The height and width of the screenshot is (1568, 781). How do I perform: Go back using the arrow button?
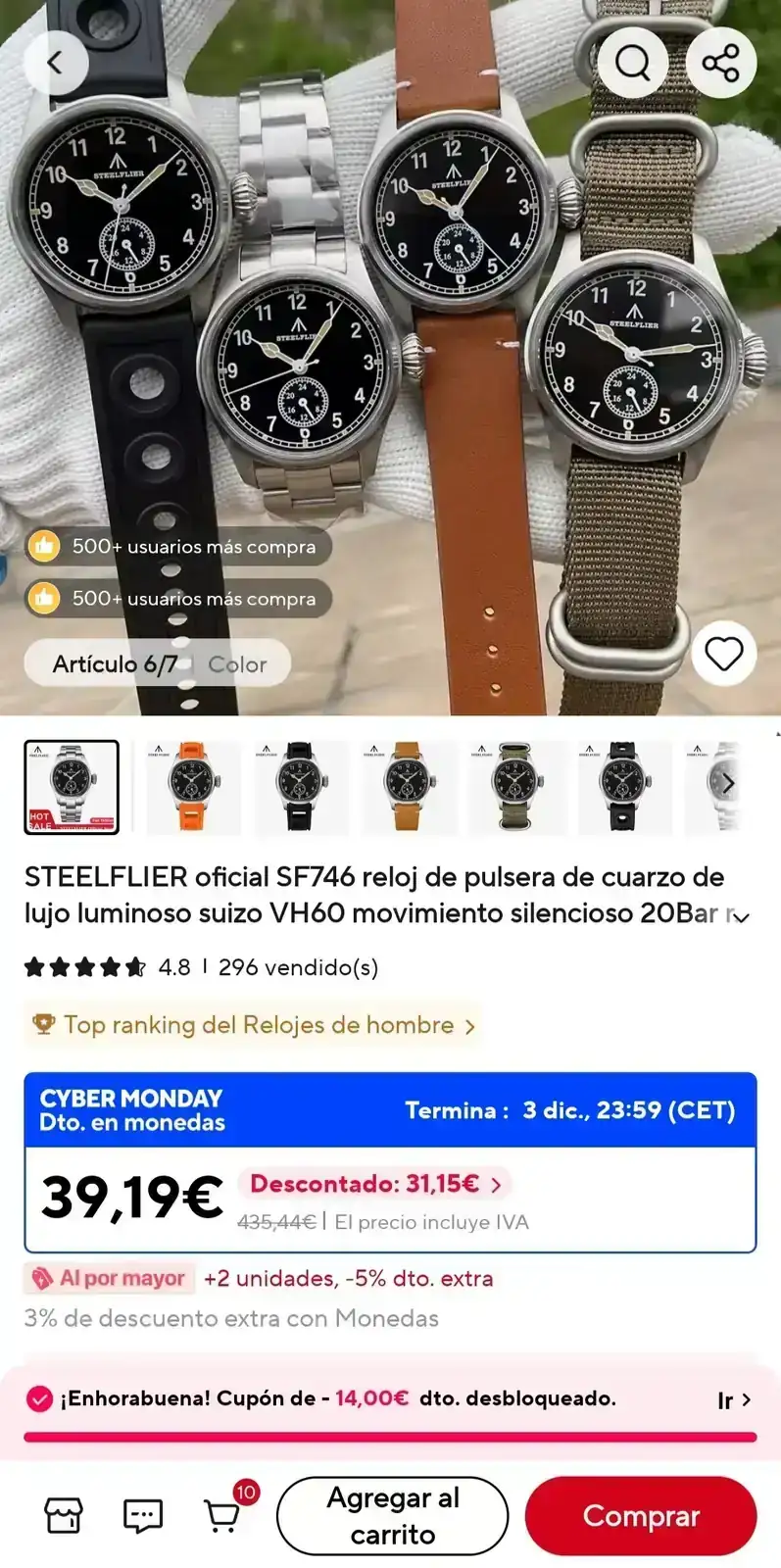click(x=56, y=63)
